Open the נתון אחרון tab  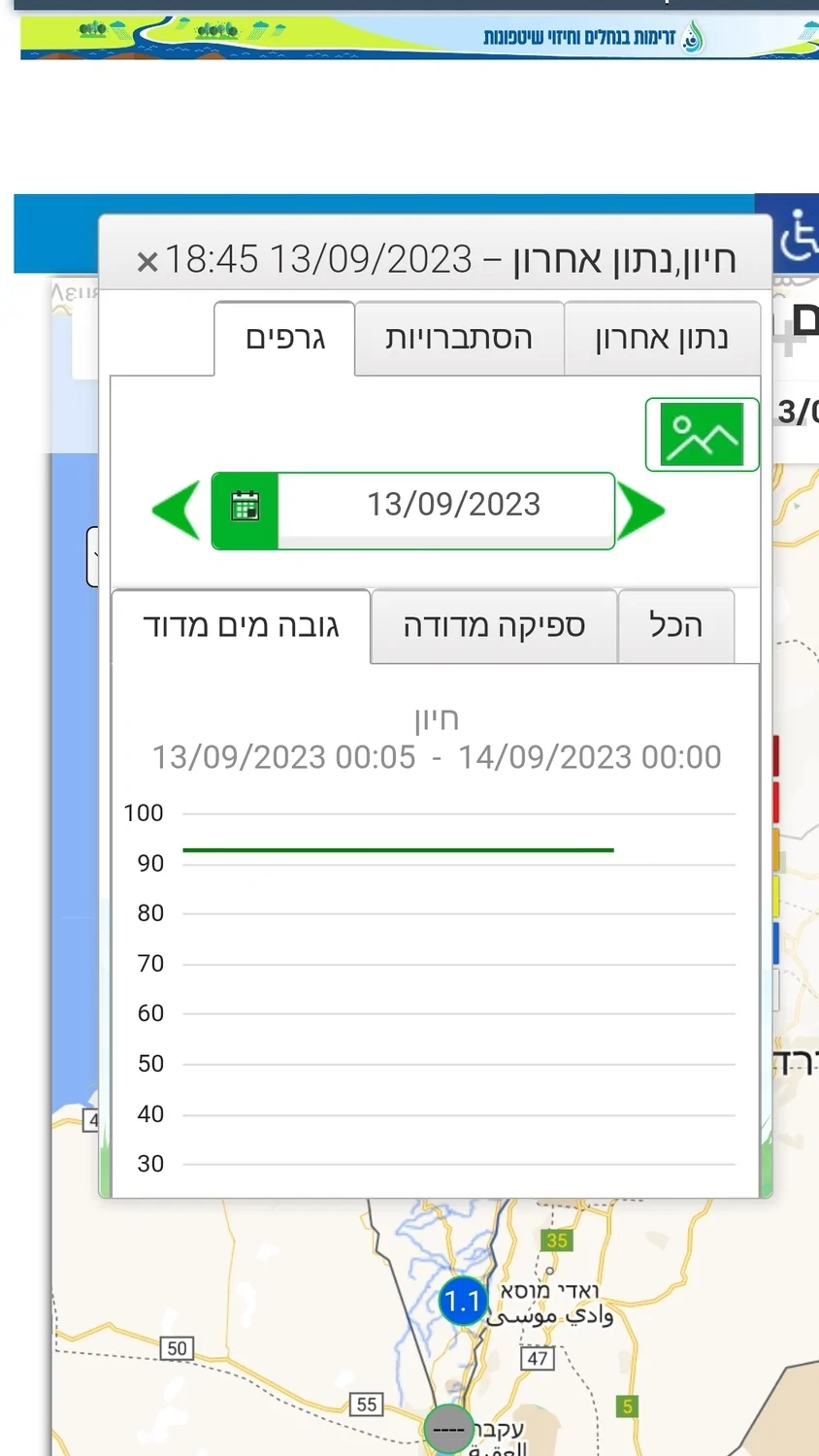pyautogui.click(x=662, y=338)
